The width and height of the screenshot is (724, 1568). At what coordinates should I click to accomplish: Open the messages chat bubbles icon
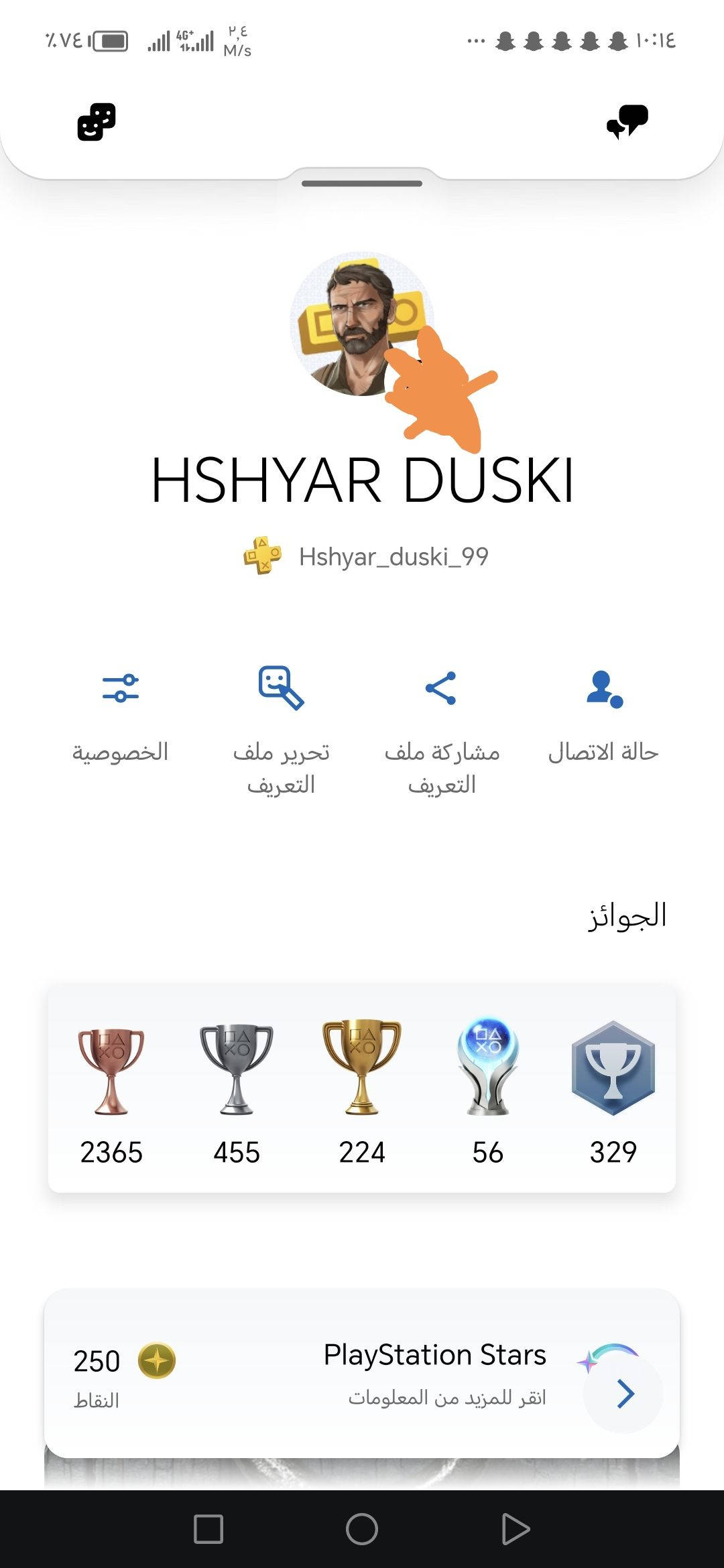click(x=627, y=122)
